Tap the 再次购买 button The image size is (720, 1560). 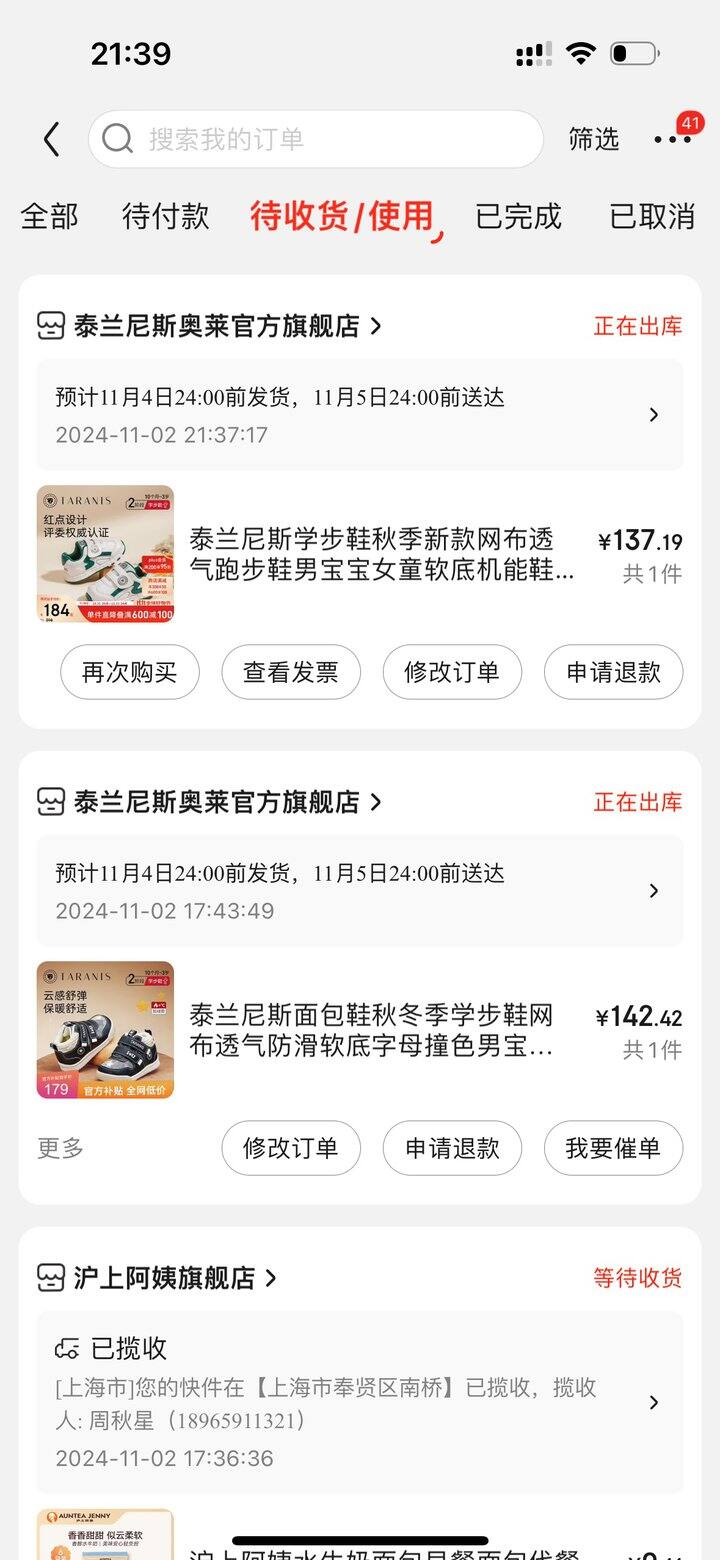coord(130,673)
